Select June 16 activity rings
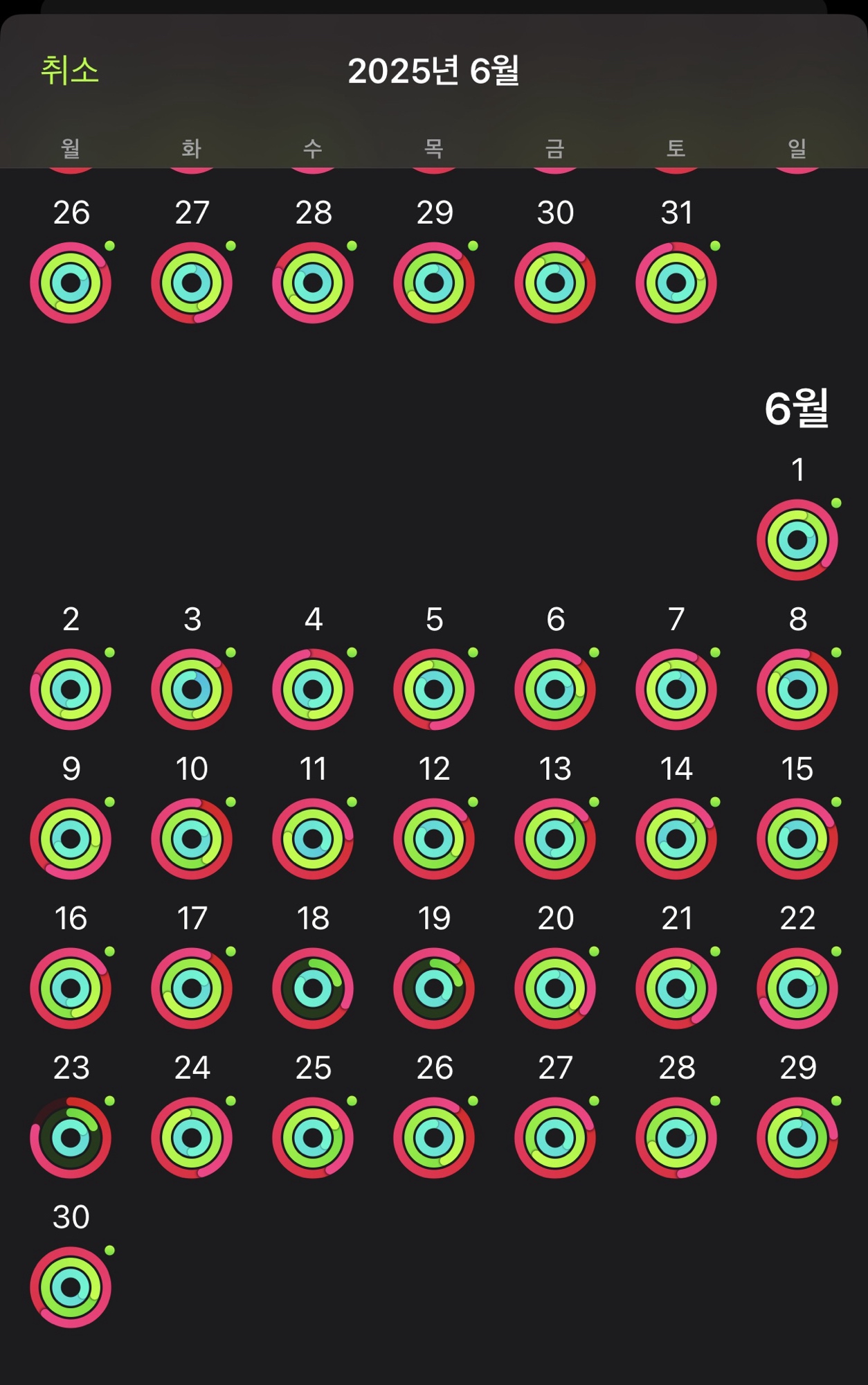The height and width of the screenshot is (1385, 868). pyautogui.click(x=71, y=988)
